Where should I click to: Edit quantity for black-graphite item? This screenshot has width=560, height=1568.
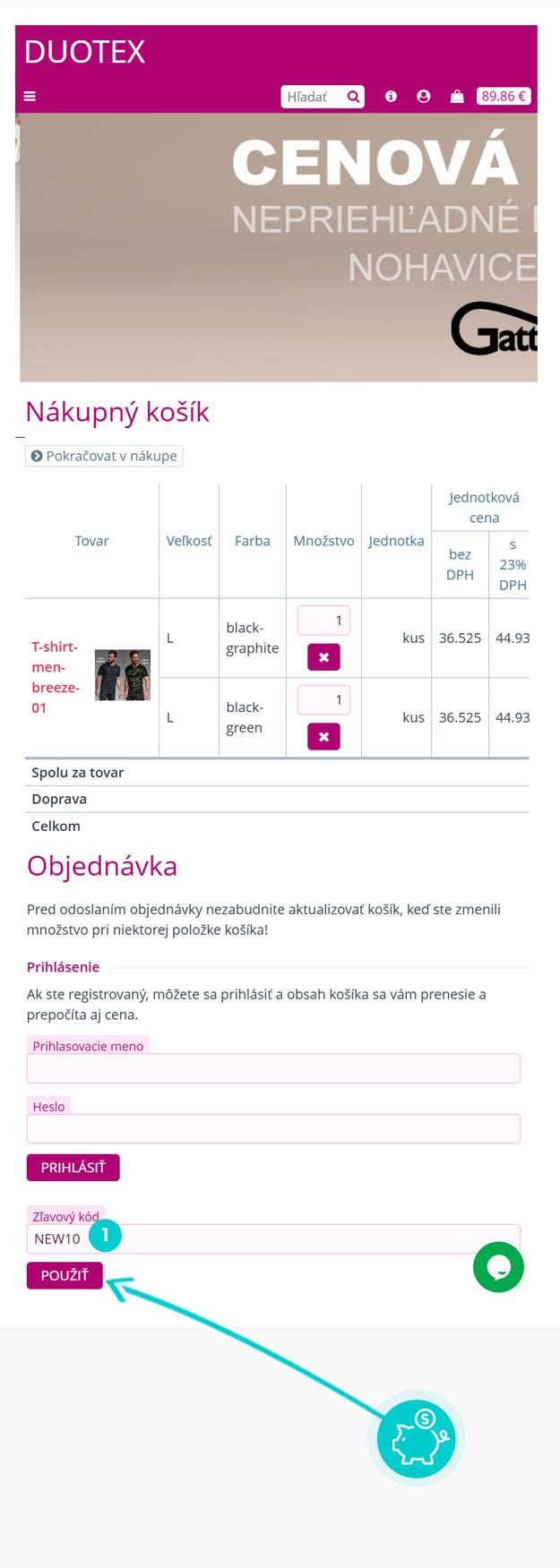pos(323,620)
